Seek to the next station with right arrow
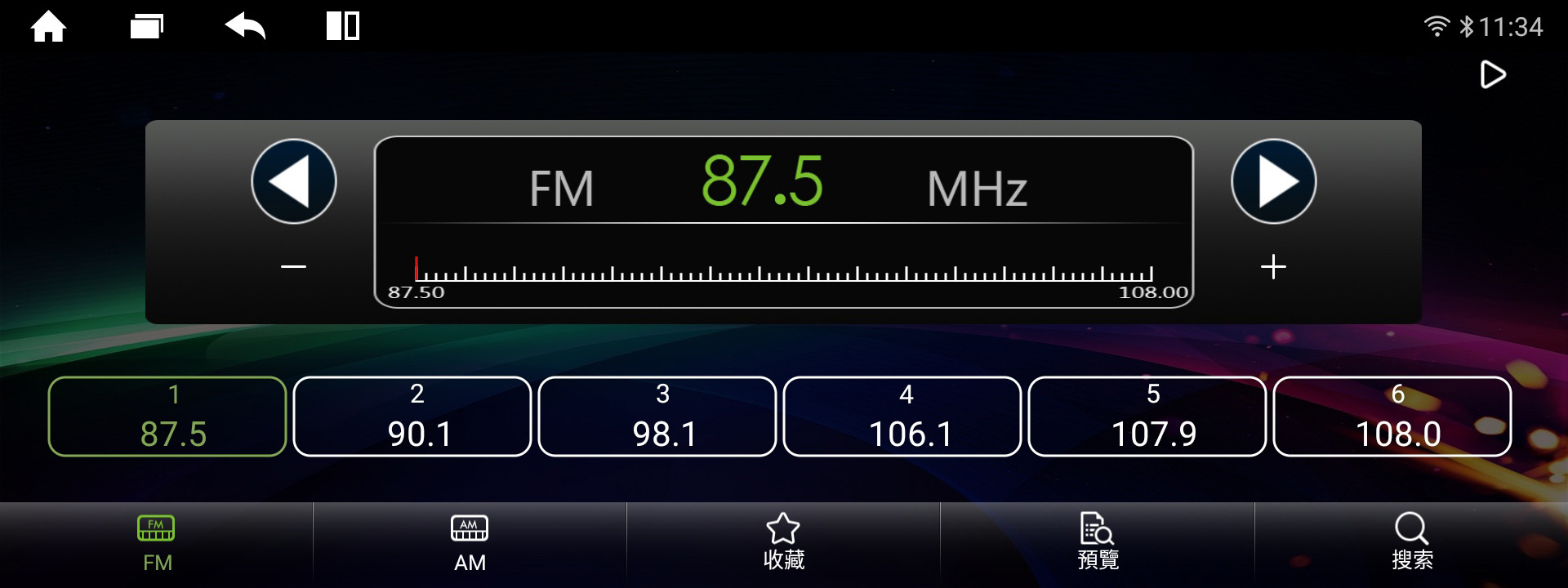Image resolution: width=1568 pixels, height=588 pixels. [x=1273, y=181]
